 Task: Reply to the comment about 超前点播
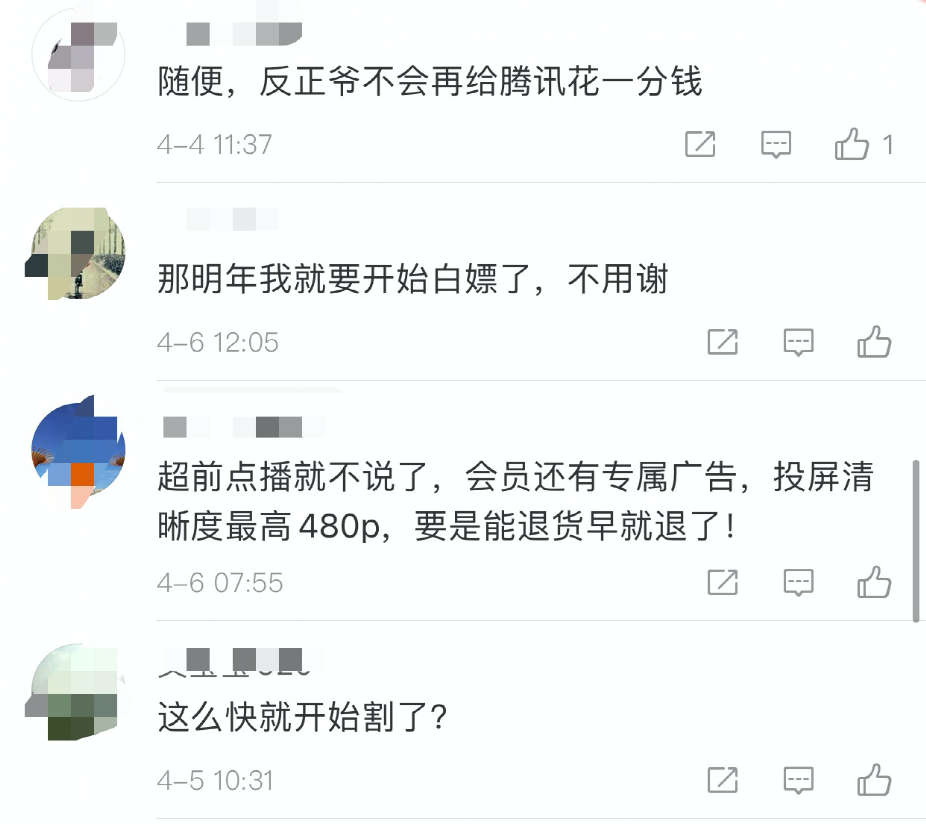point(798,582)
